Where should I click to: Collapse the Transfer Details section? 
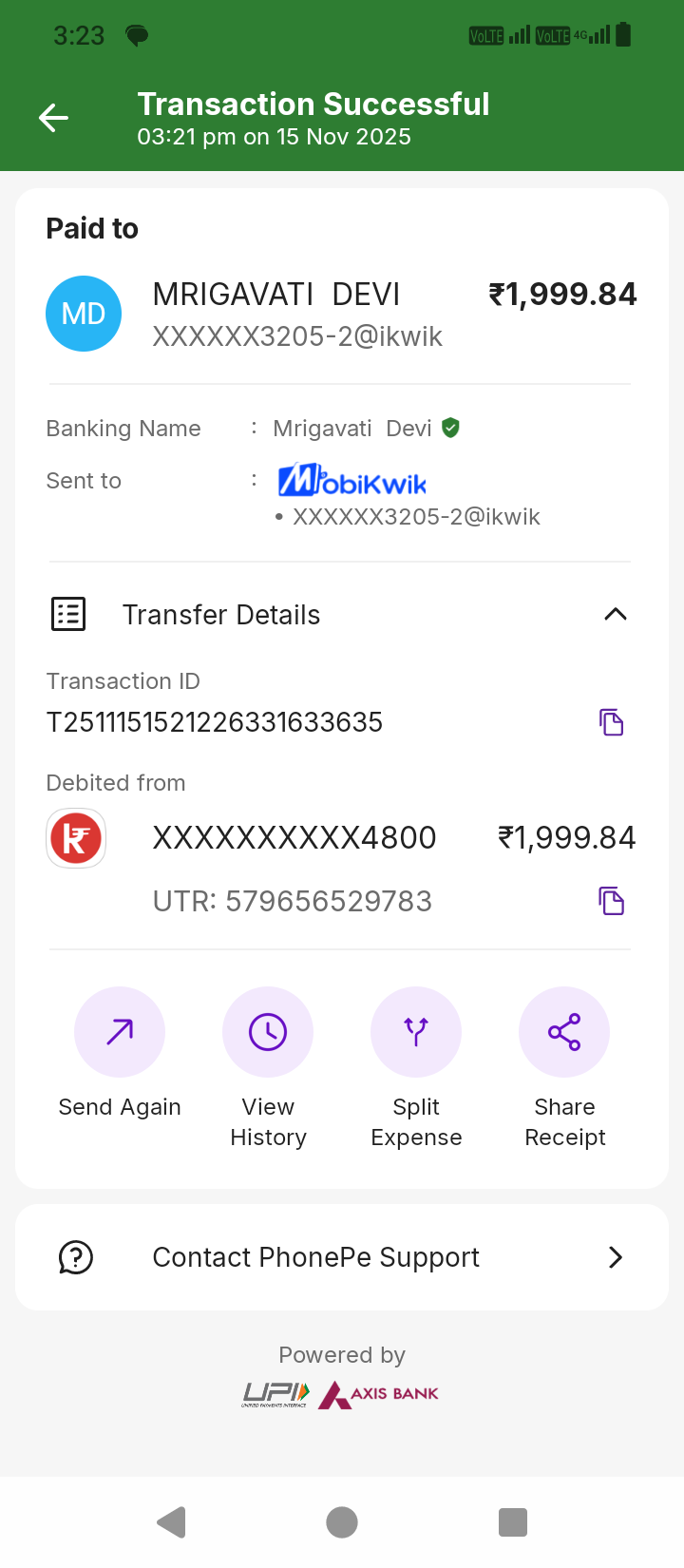pos(616,615)
